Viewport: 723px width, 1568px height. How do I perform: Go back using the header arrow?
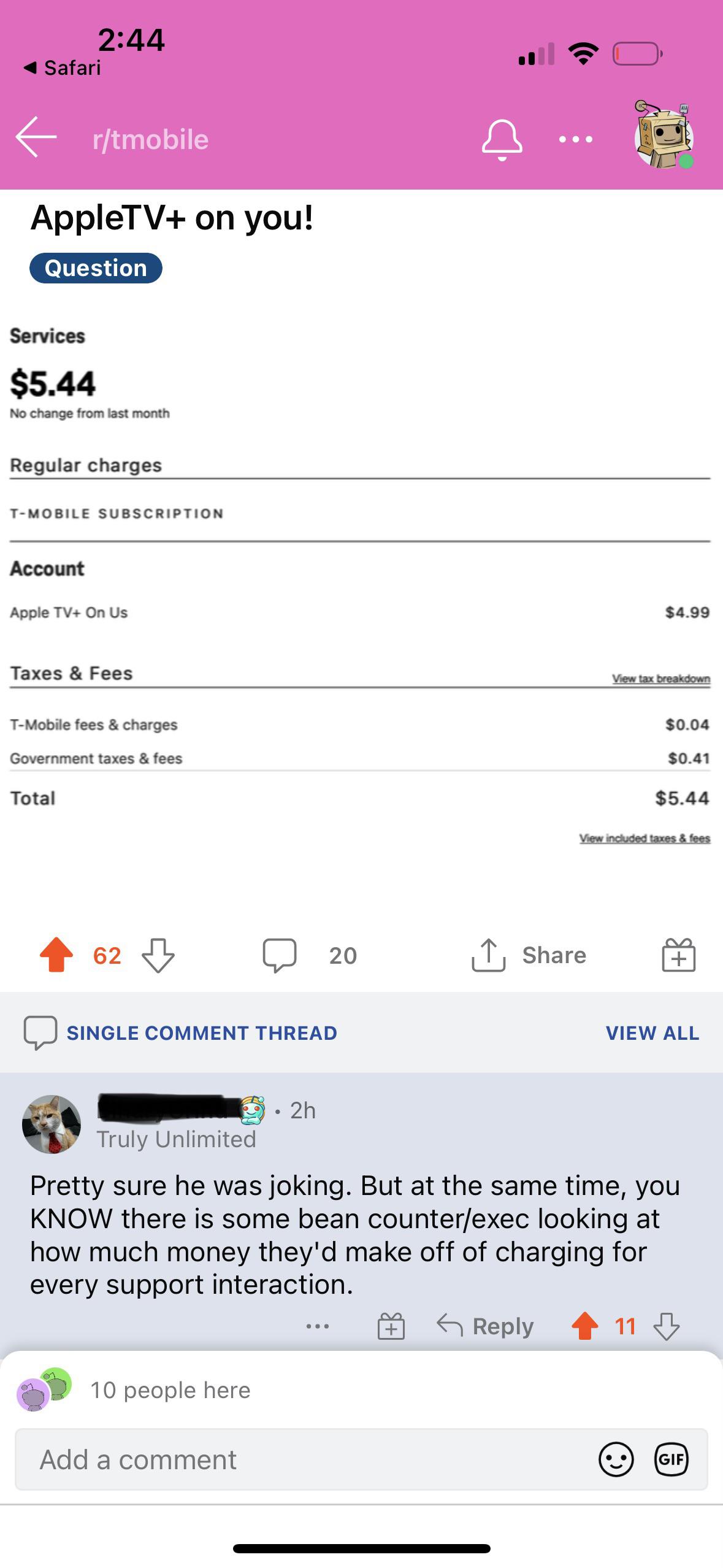[x=36, y=137]
